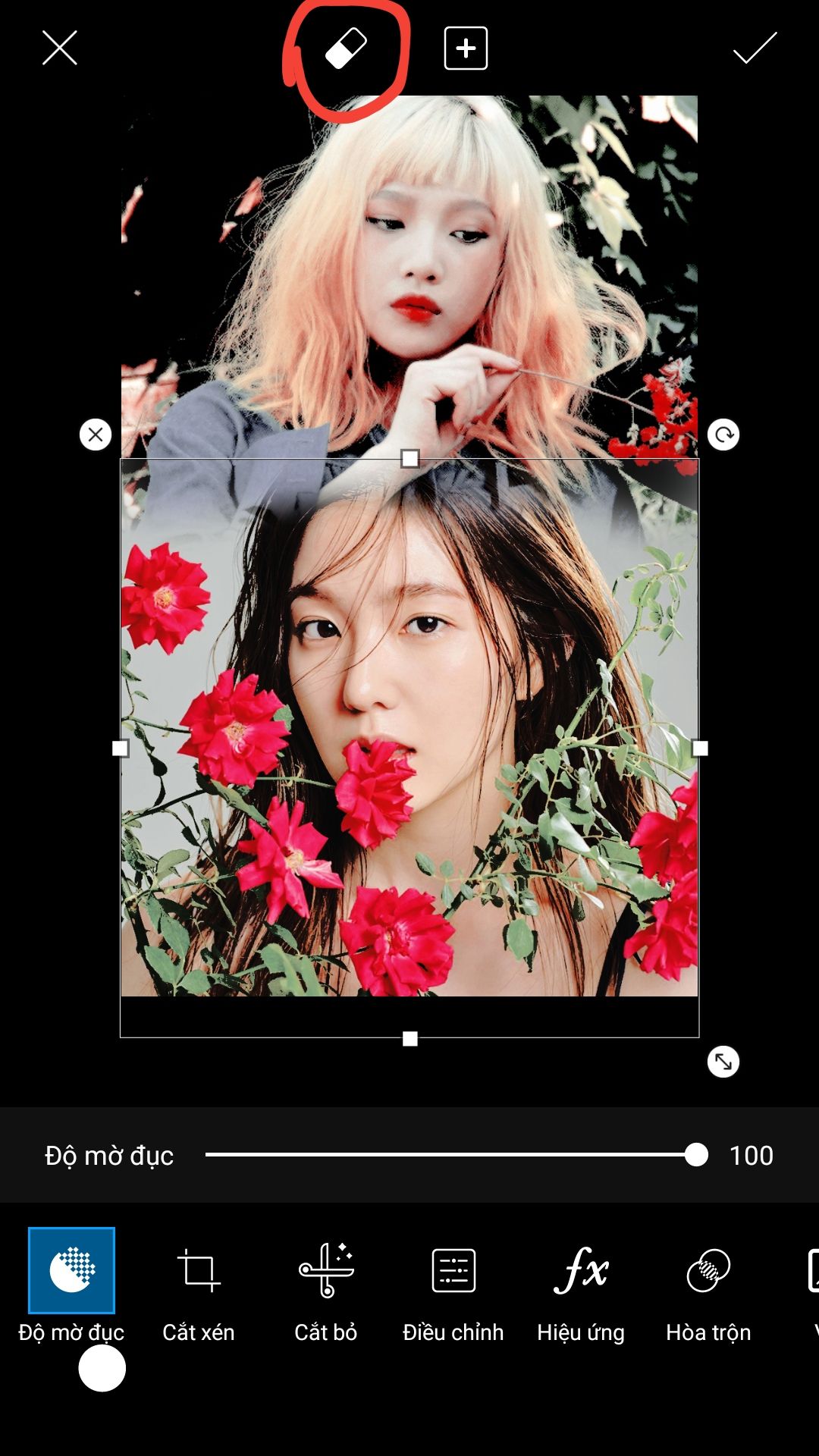Confirm changes with the checkmark
Screen dimensions: 819x1456
[x=755, y=48]
